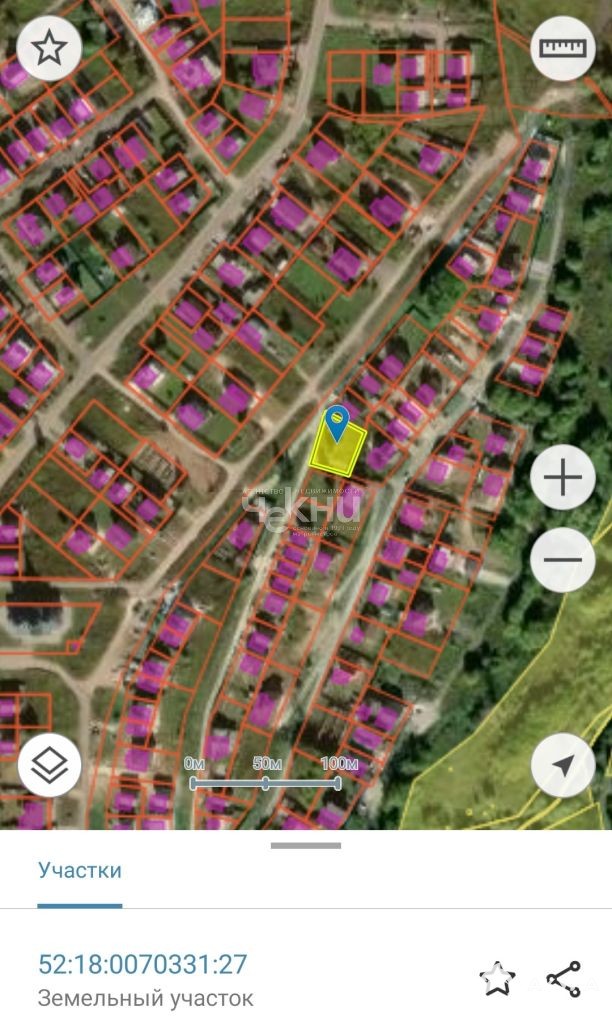The width and height of the screenshot is (612, 1024).
Task: Add parcel 52:18:0070331:27 to favorites
Action: pos(498,979)
